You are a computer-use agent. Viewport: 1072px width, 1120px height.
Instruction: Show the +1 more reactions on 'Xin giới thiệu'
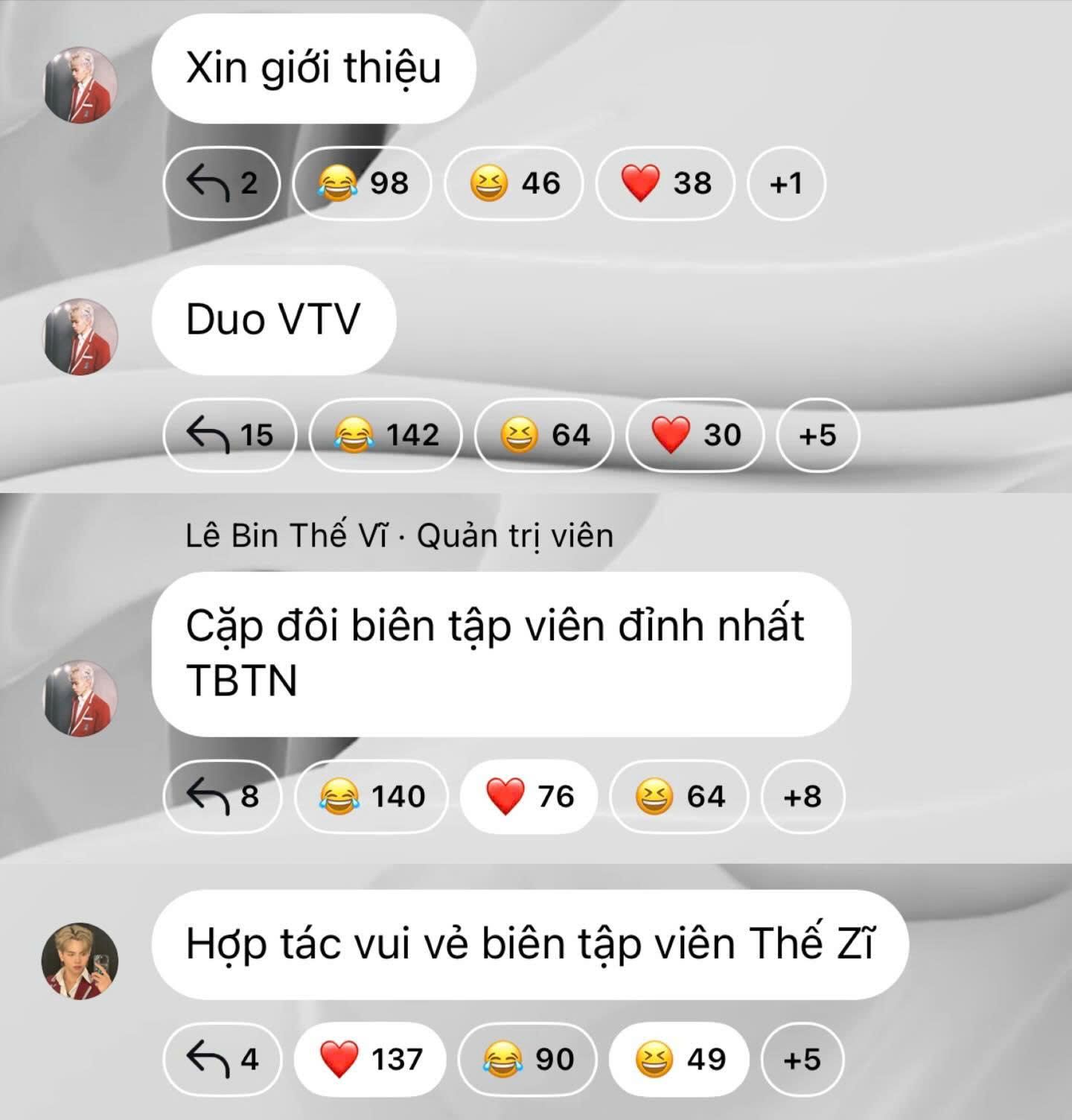click(786, 183)
